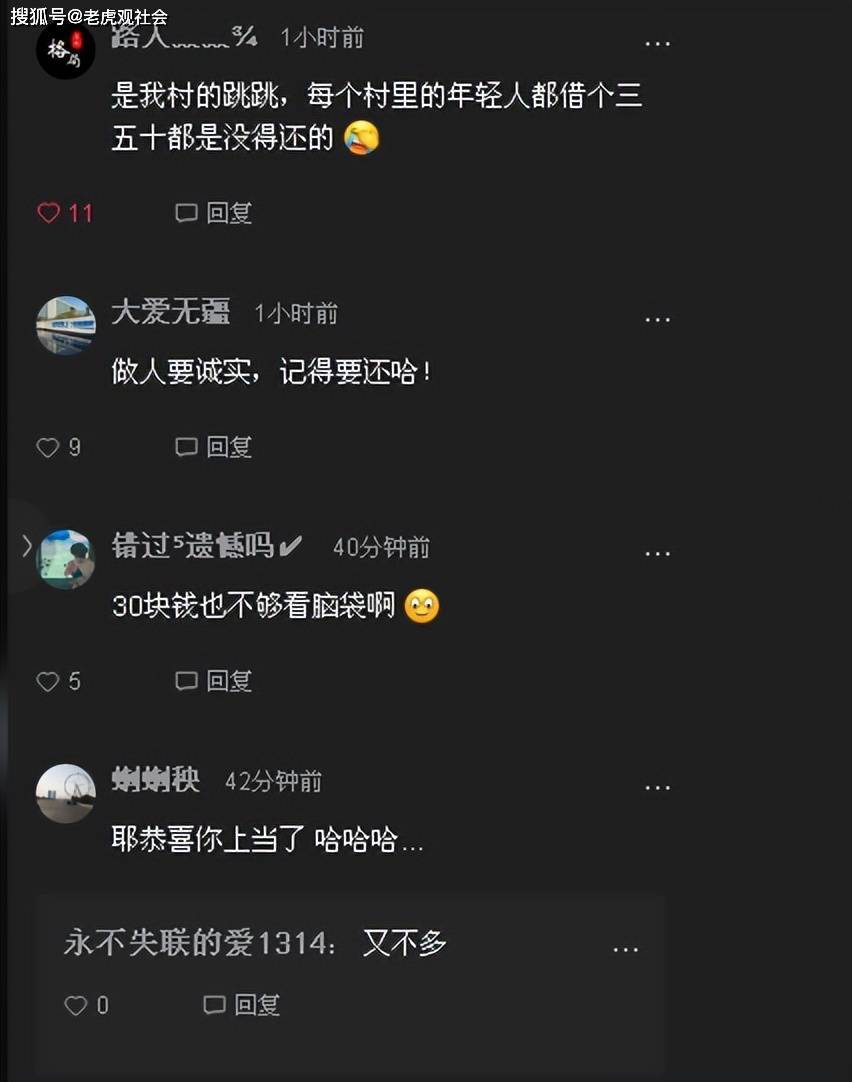Open more options for the 30块钱 comment

(x=657, y=552)
